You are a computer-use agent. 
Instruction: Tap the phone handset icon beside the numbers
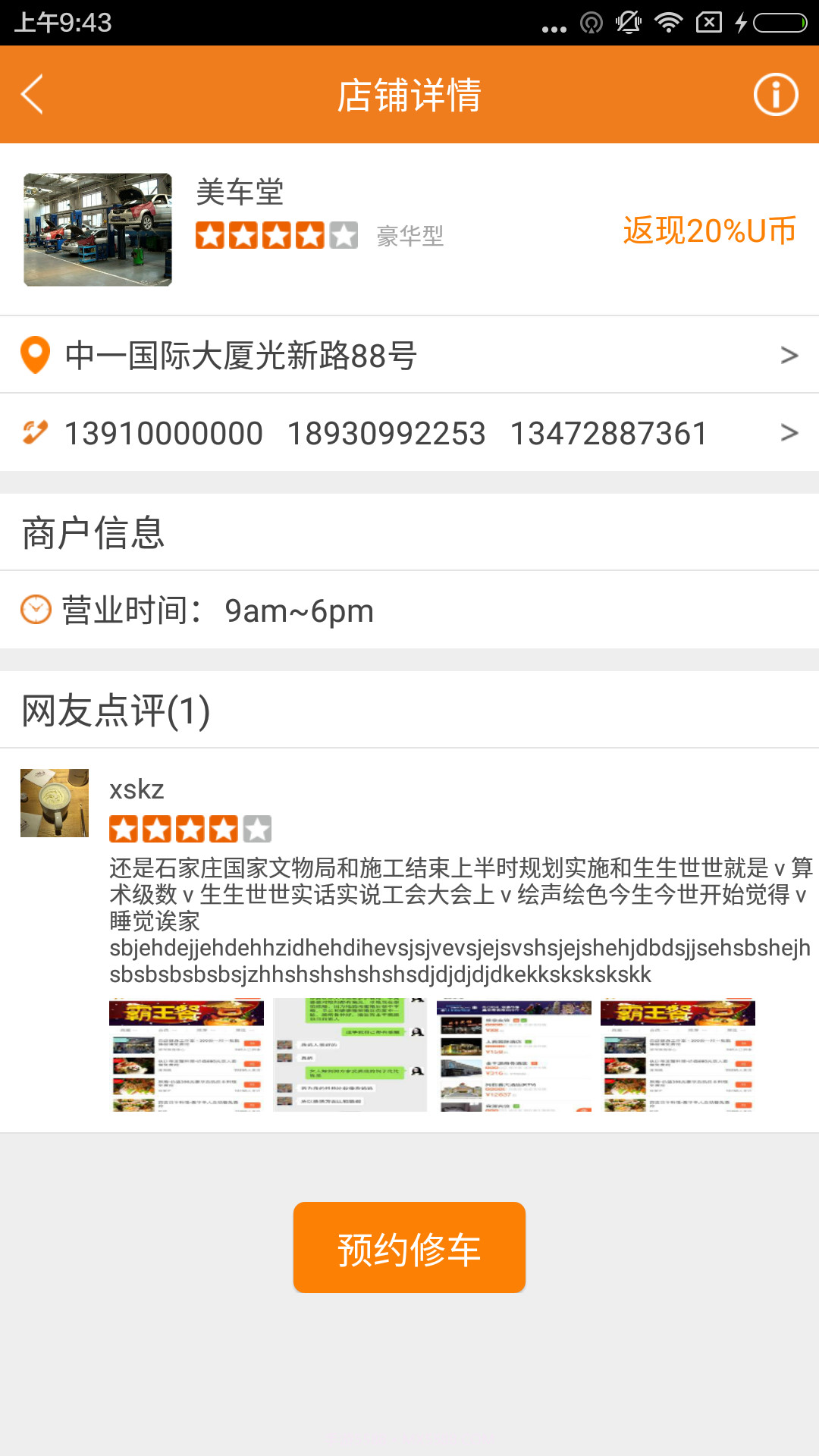pos(33,432)
